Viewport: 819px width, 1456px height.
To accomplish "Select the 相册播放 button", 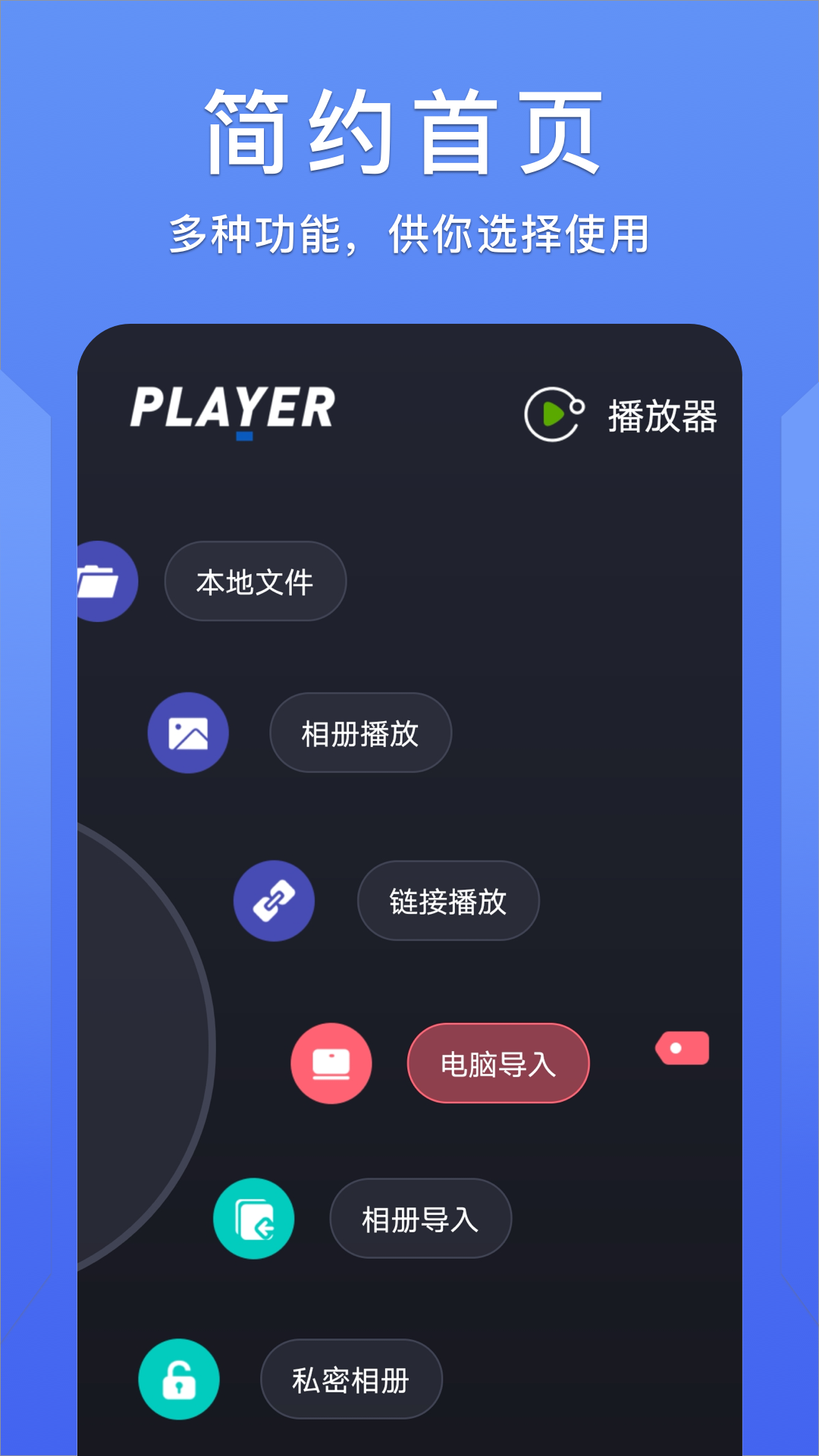I will pyautogui.click(x=359, y=732).
